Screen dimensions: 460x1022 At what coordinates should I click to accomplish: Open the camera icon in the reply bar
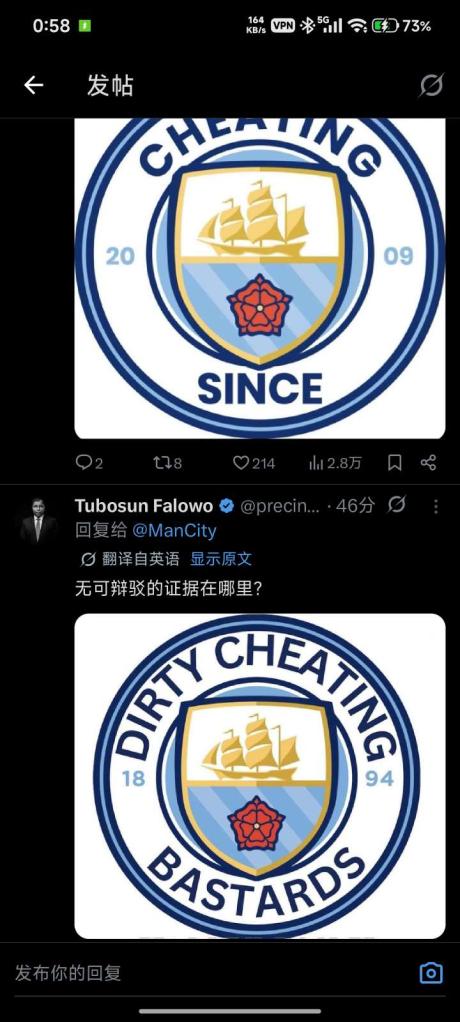pos(431,973)
